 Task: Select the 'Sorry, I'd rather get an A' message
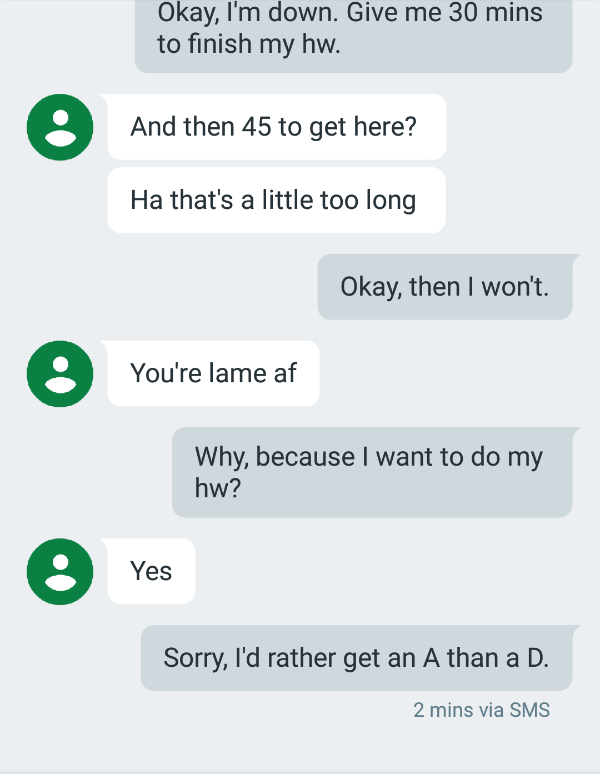click(356, 658)
